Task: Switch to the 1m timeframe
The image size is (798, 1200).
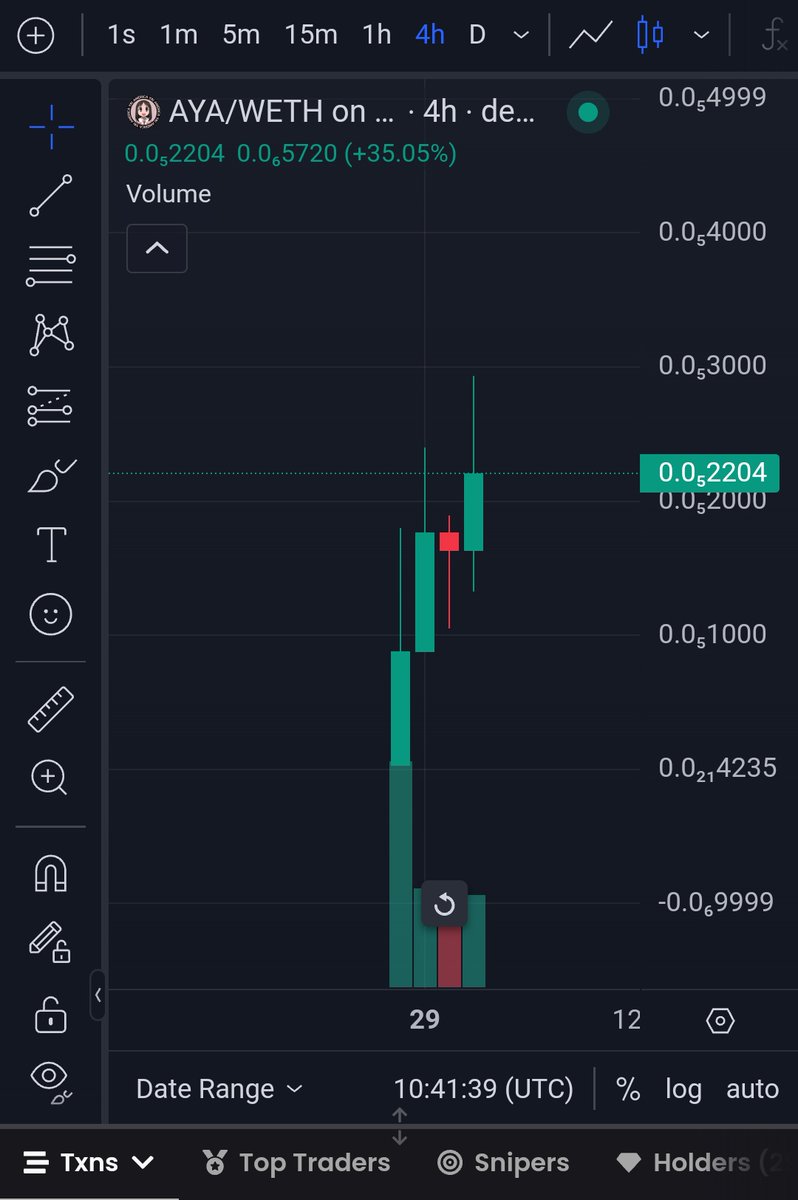Action: 179,36
